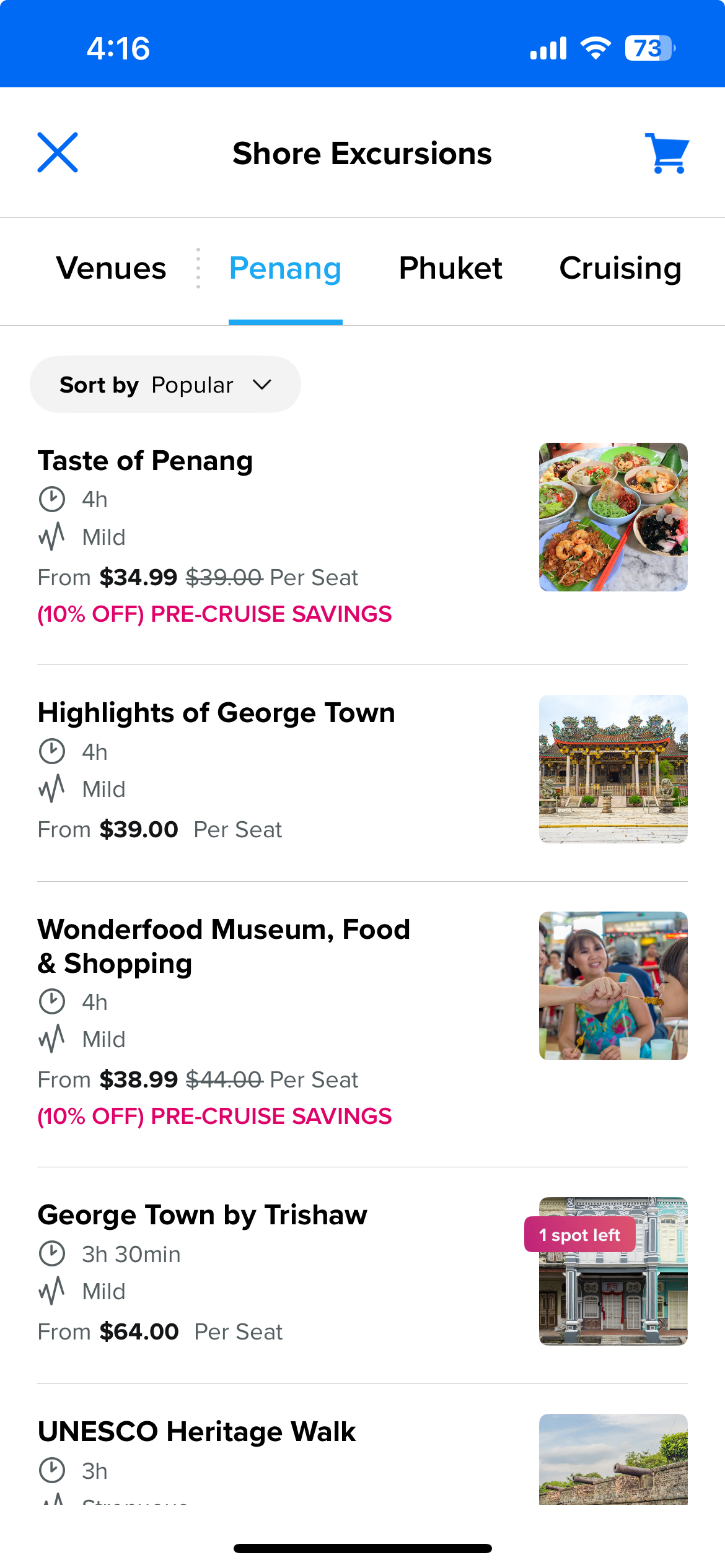Screen dimensions: 725x1568
Task: Open the UNESCO Heritage Walk listing
Action: pyautogui.click(x=197, y=1432)
